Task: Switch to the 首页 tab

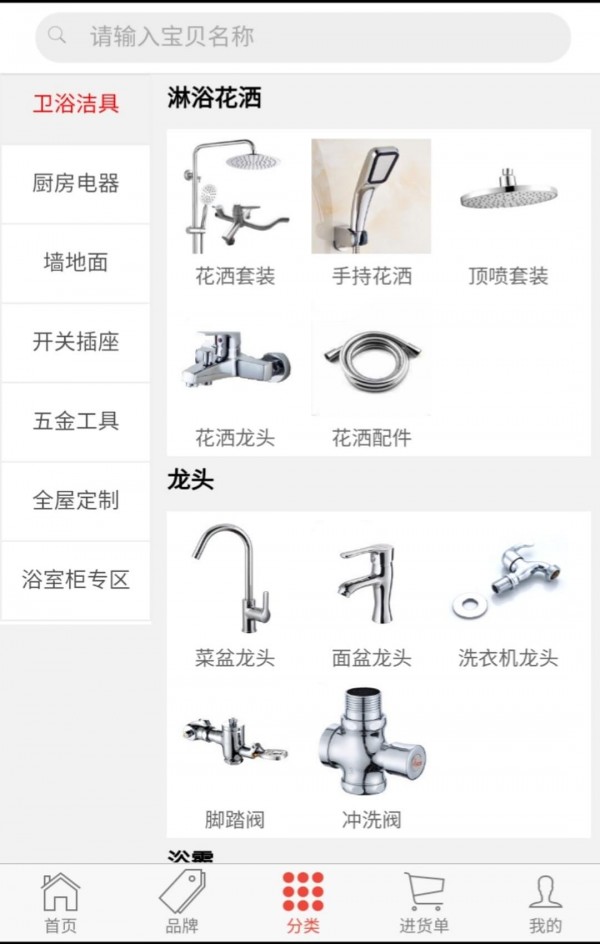Action: (x=60, y=903)
